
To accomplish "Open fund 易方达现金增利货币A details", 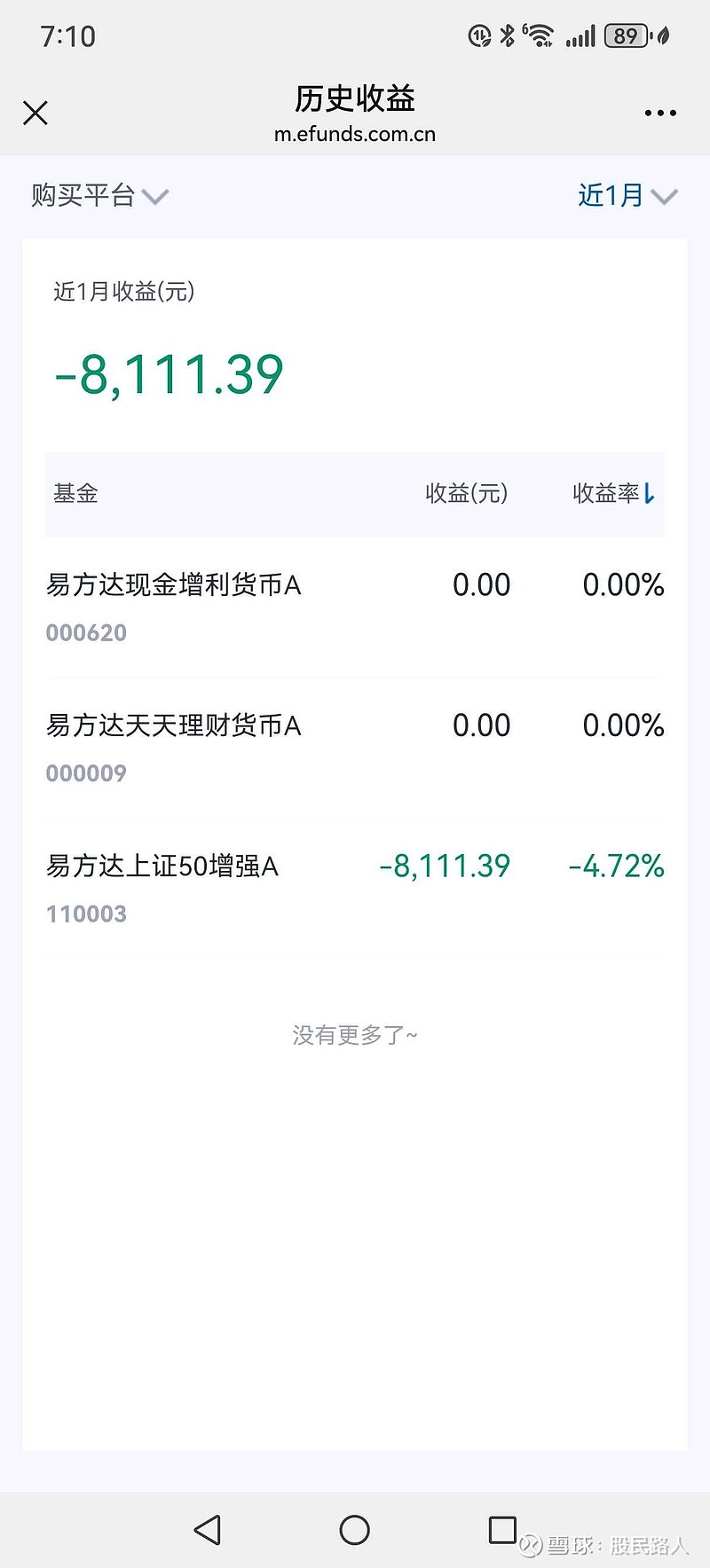I will pyautogui.click(x=175, y=585).
